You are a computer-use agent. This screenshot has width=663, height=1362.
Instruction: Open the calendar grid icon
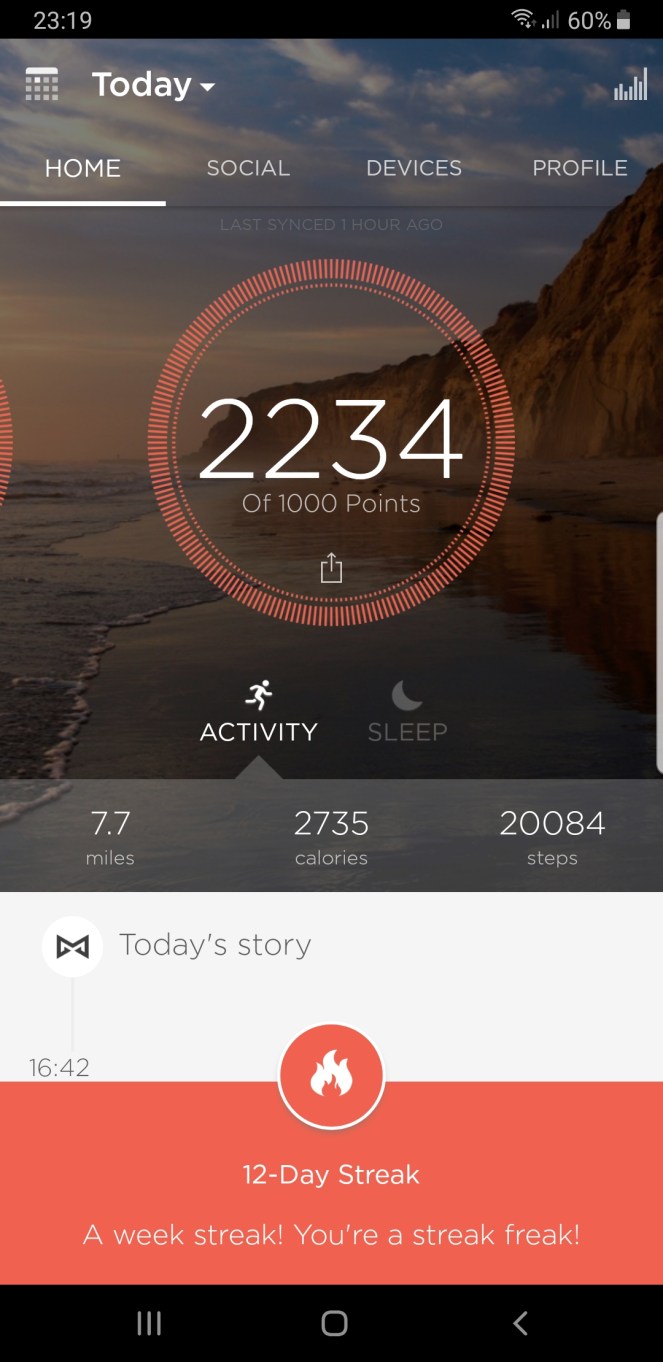41,85
